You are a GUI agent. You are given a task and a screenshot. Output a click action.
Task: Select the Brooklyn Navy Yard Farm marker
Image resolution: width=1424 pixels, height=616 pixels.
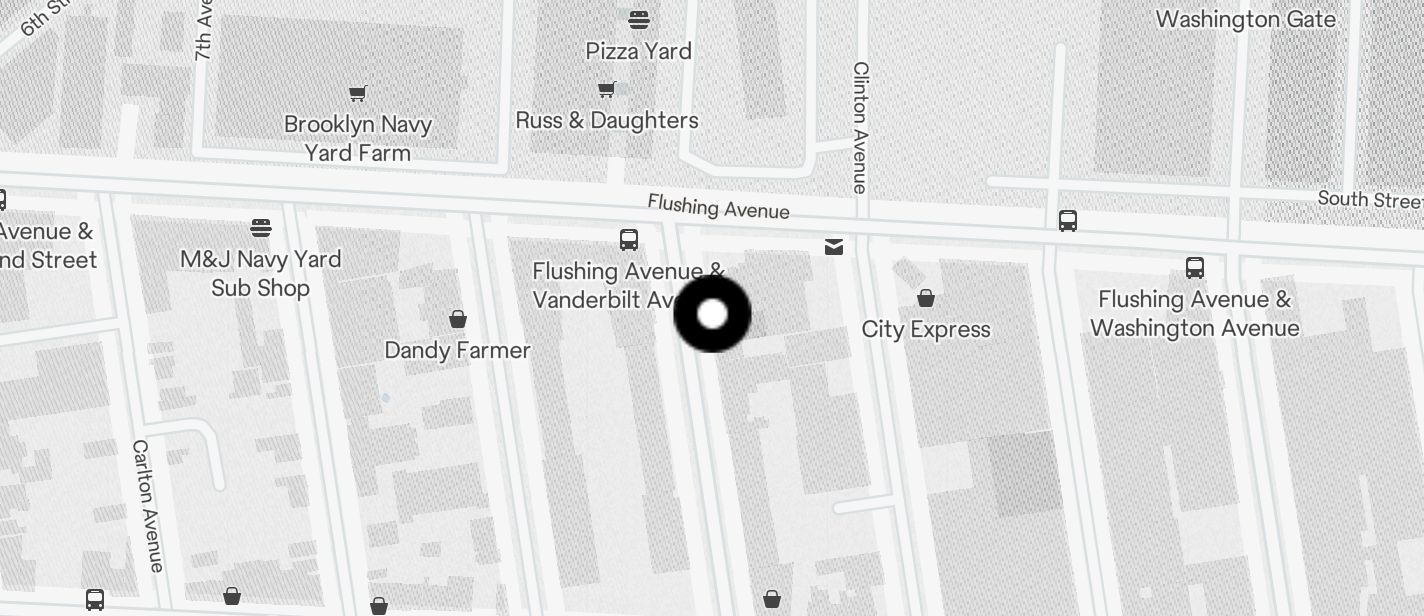click(357, 94)
